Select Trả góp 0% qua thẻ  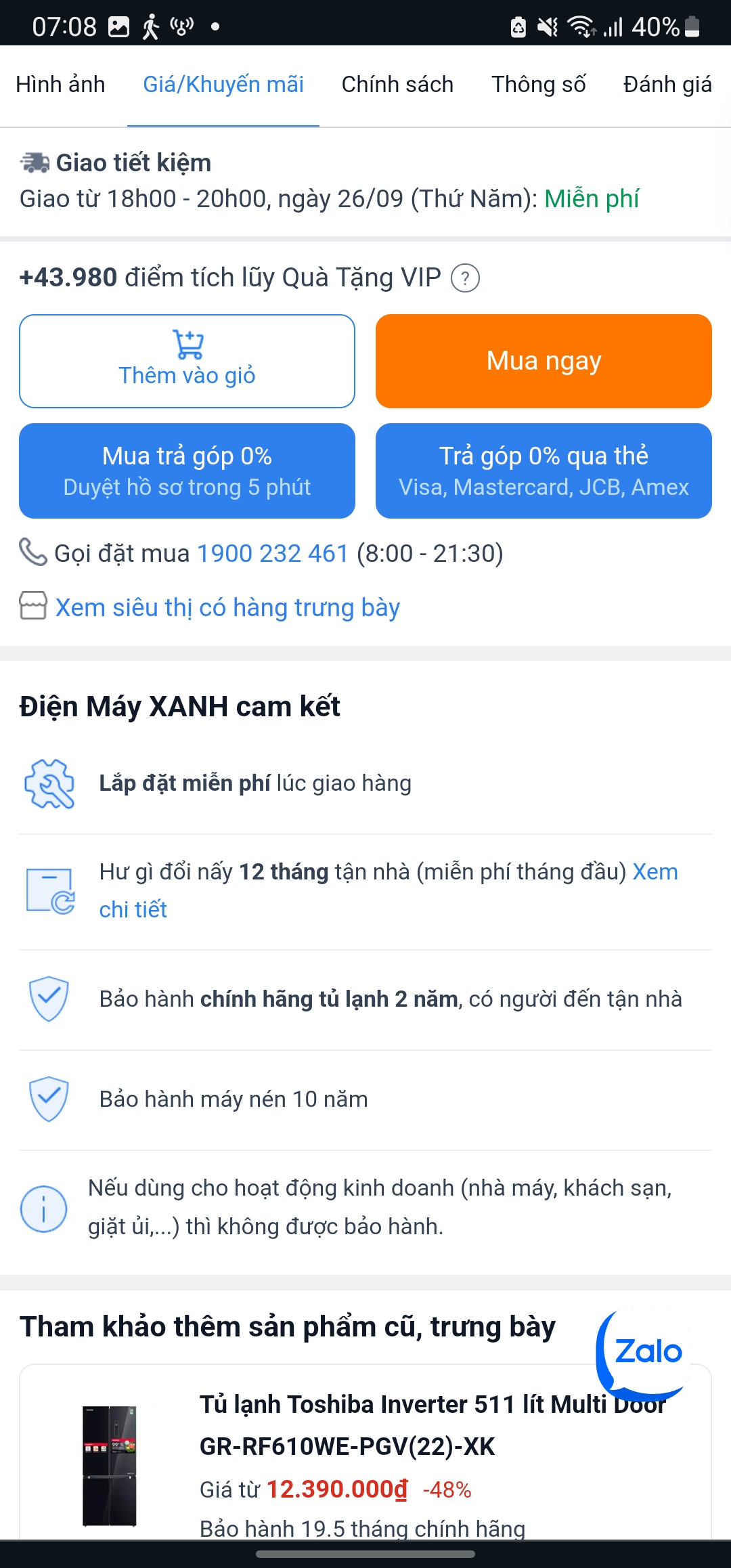pyautogui.click(x=544, y=471)
